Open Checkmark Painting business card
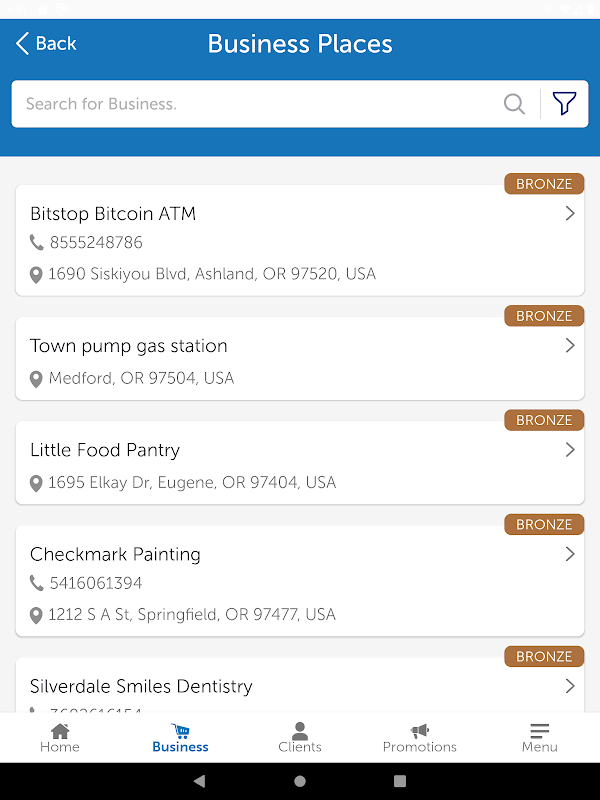Viewport: 600px width, 800px height. click(x=300, y=582)
